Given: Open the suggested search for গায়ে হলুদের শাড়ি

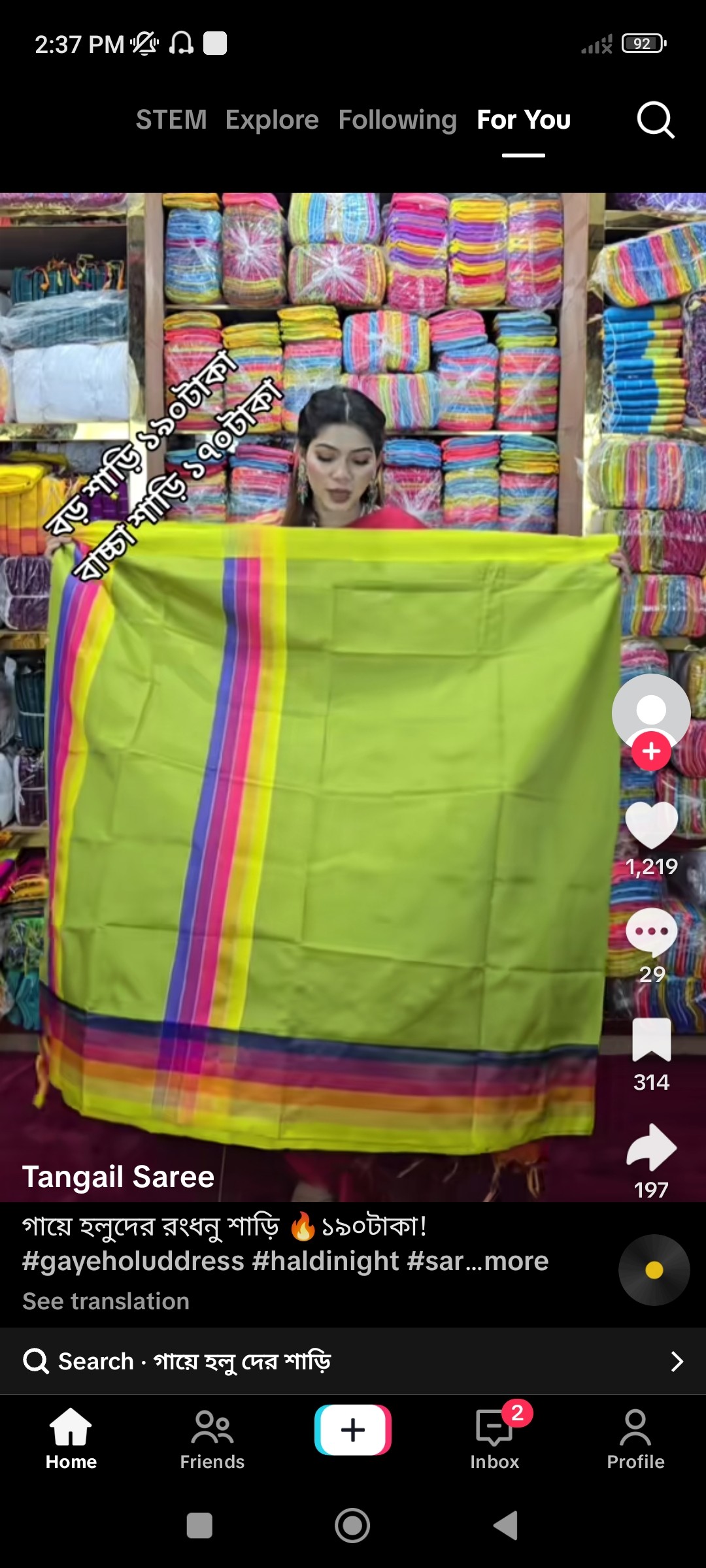Looking at the screenshot, I should coord(353,1362).
